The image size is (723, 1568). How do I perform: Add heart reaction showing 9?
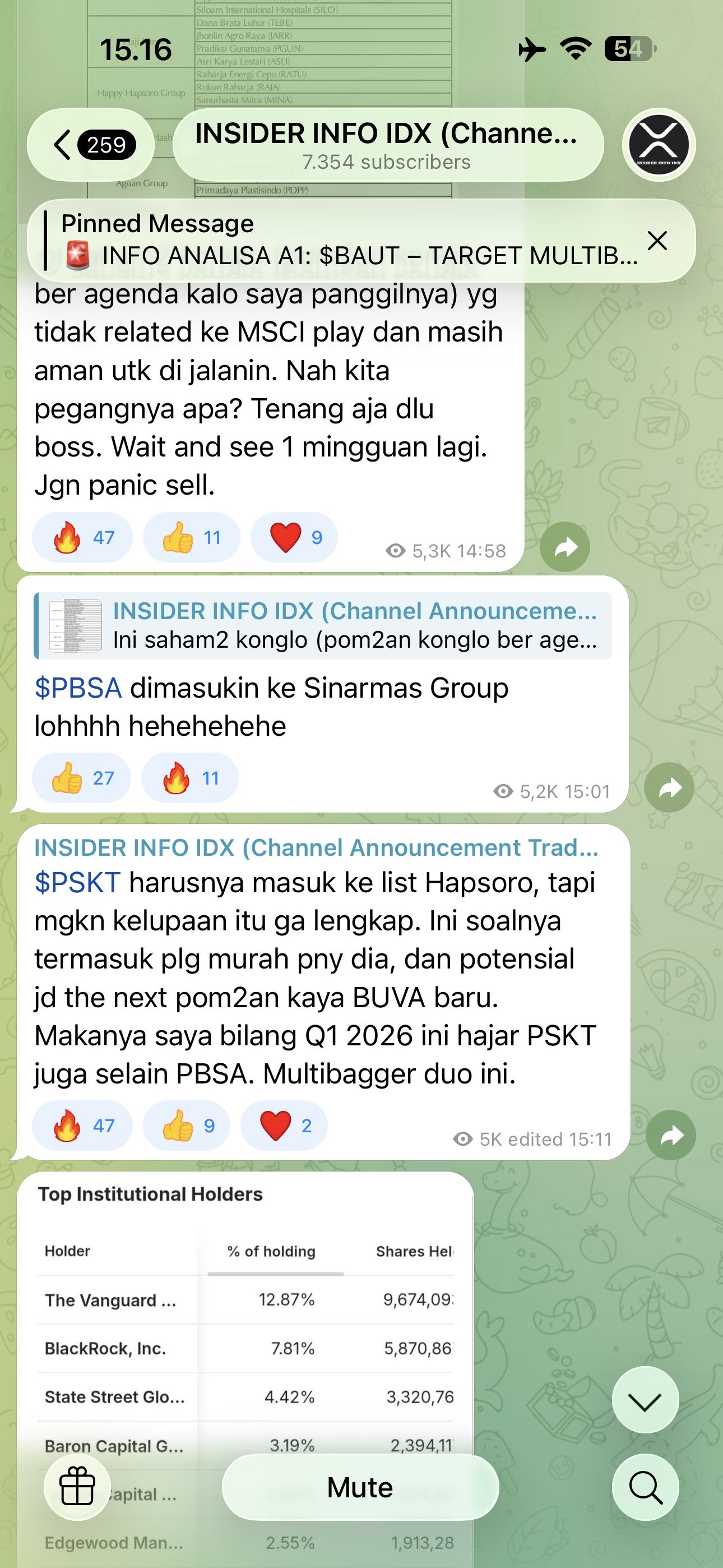click(295, 537)
